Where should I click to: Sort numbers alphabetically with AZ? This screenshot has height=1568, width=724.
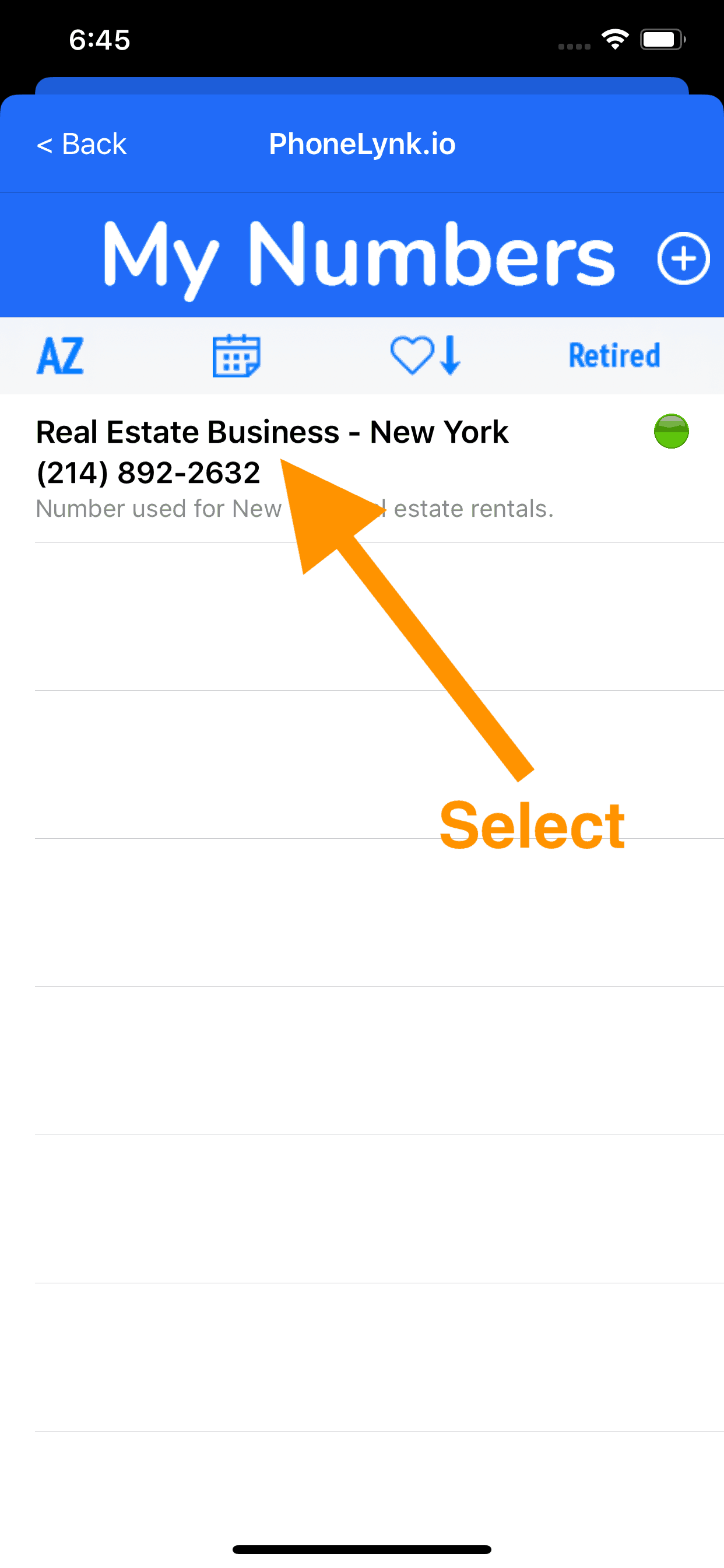click(x=60, y=355)
